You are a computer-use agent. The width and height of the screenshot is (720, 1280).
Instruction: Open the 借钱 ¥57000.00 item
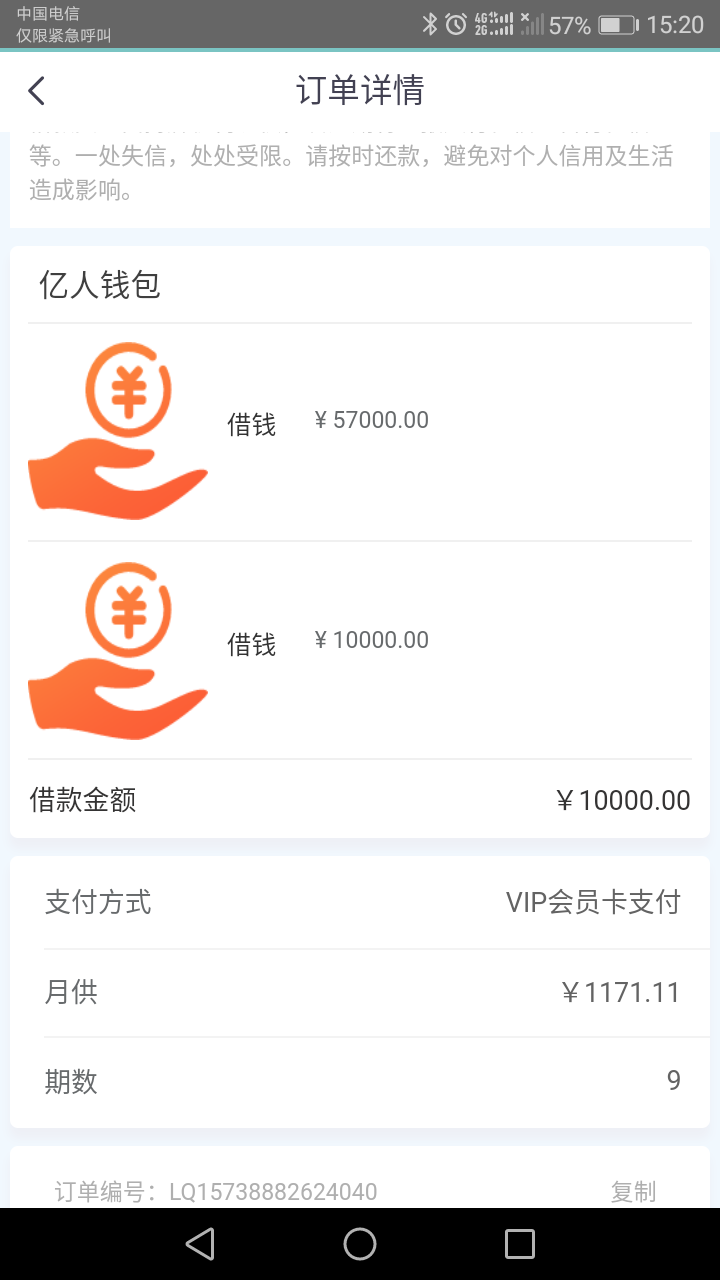(360, 432)
